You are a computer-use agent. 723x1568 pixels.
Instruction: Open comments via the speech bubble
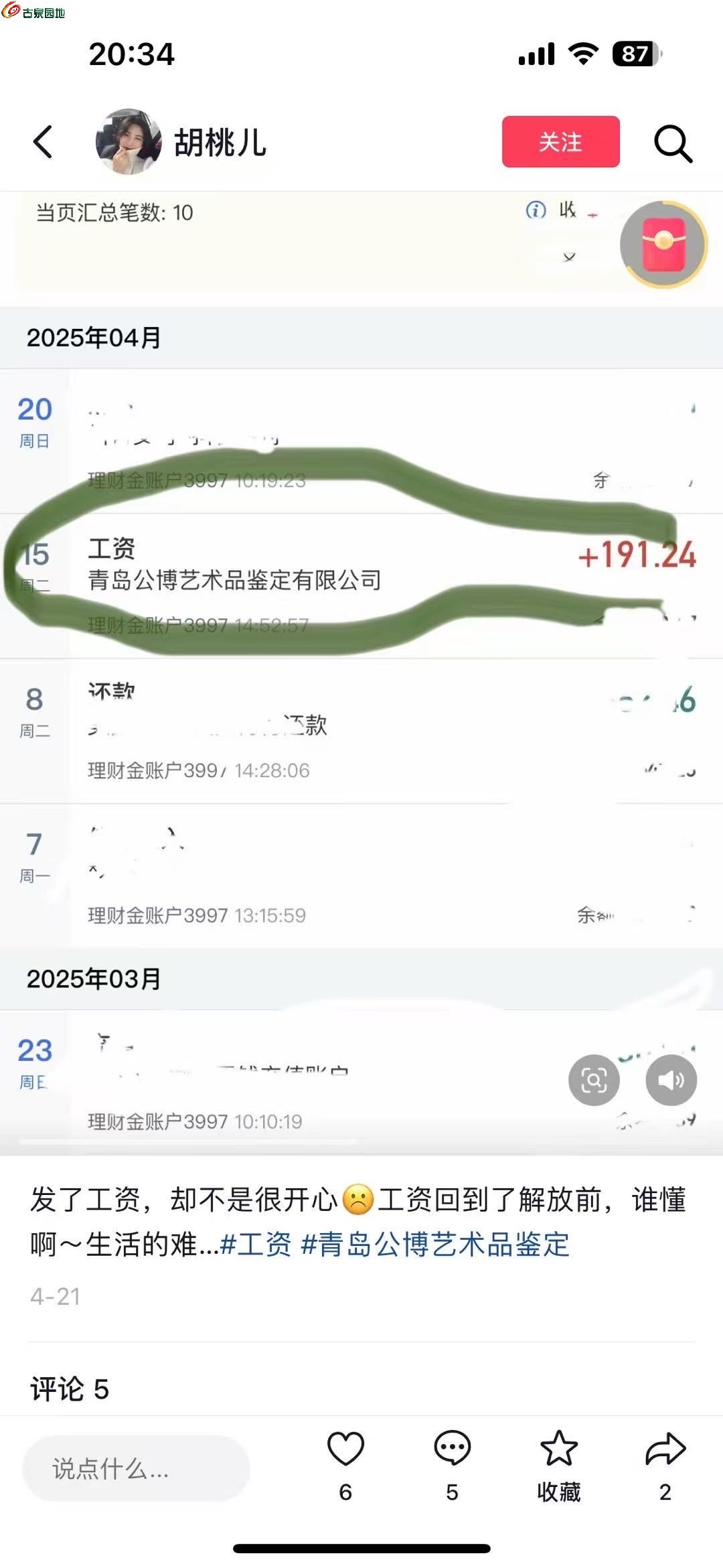tap(452, 1448)
